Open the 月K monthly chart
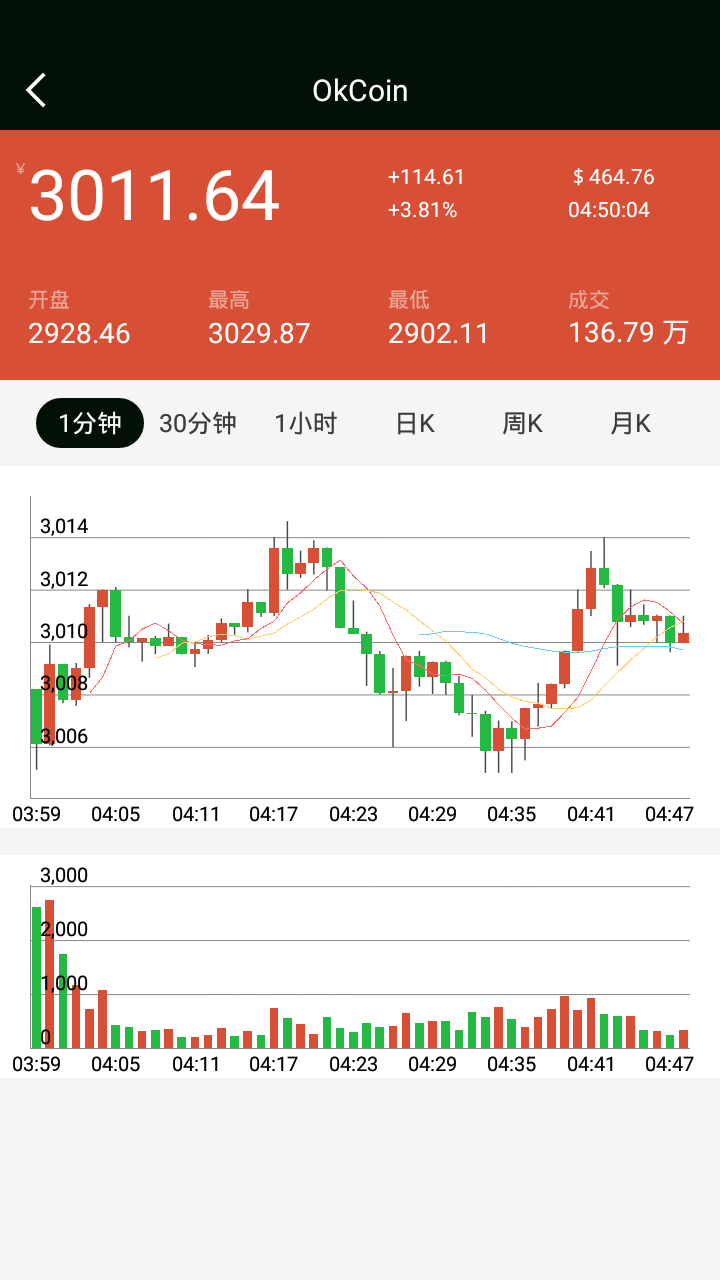The image size is (720, 1280). tap(629, 423)
